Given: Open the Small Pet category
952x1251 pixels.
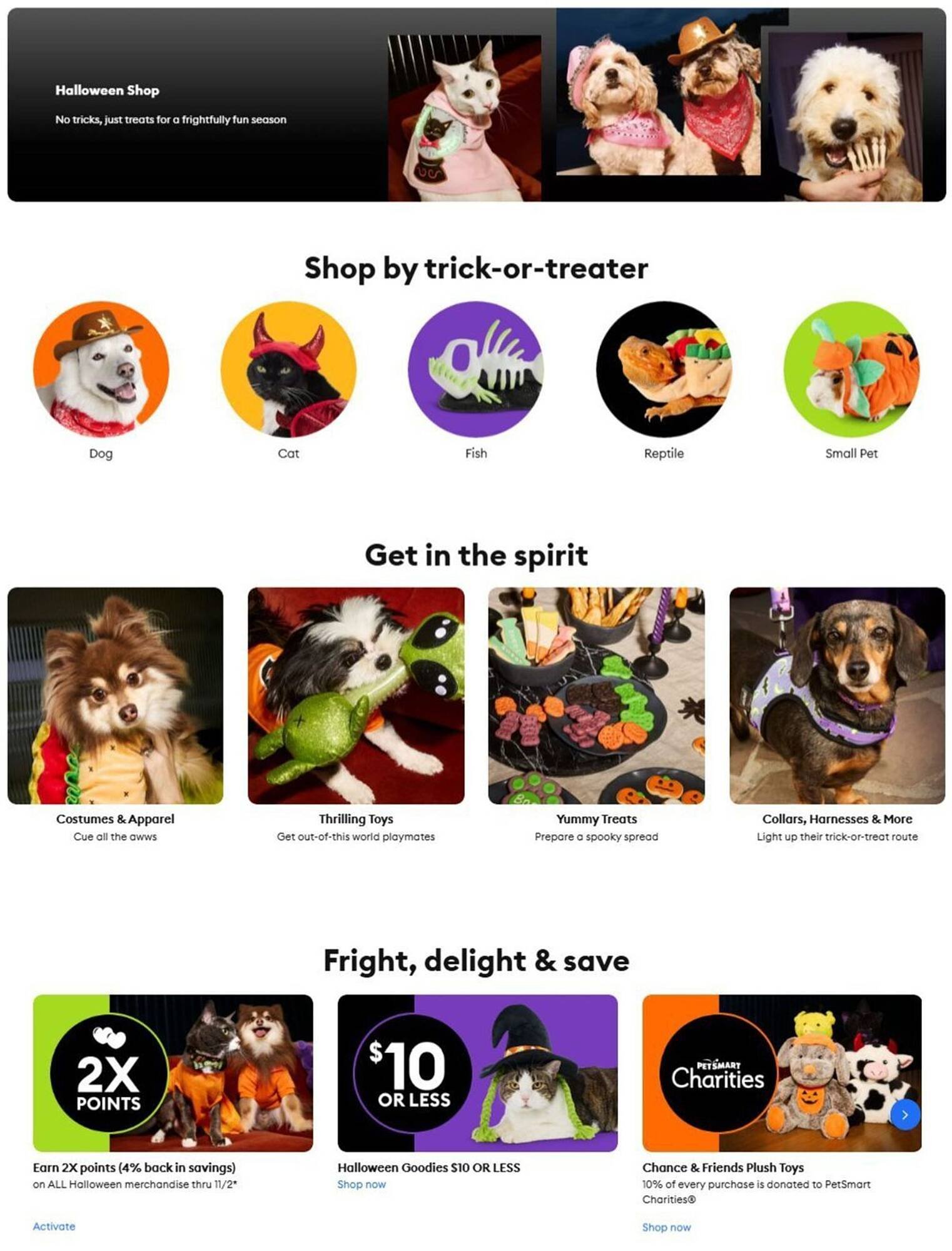Looking at the screenshot, I should tap(851, 369).
